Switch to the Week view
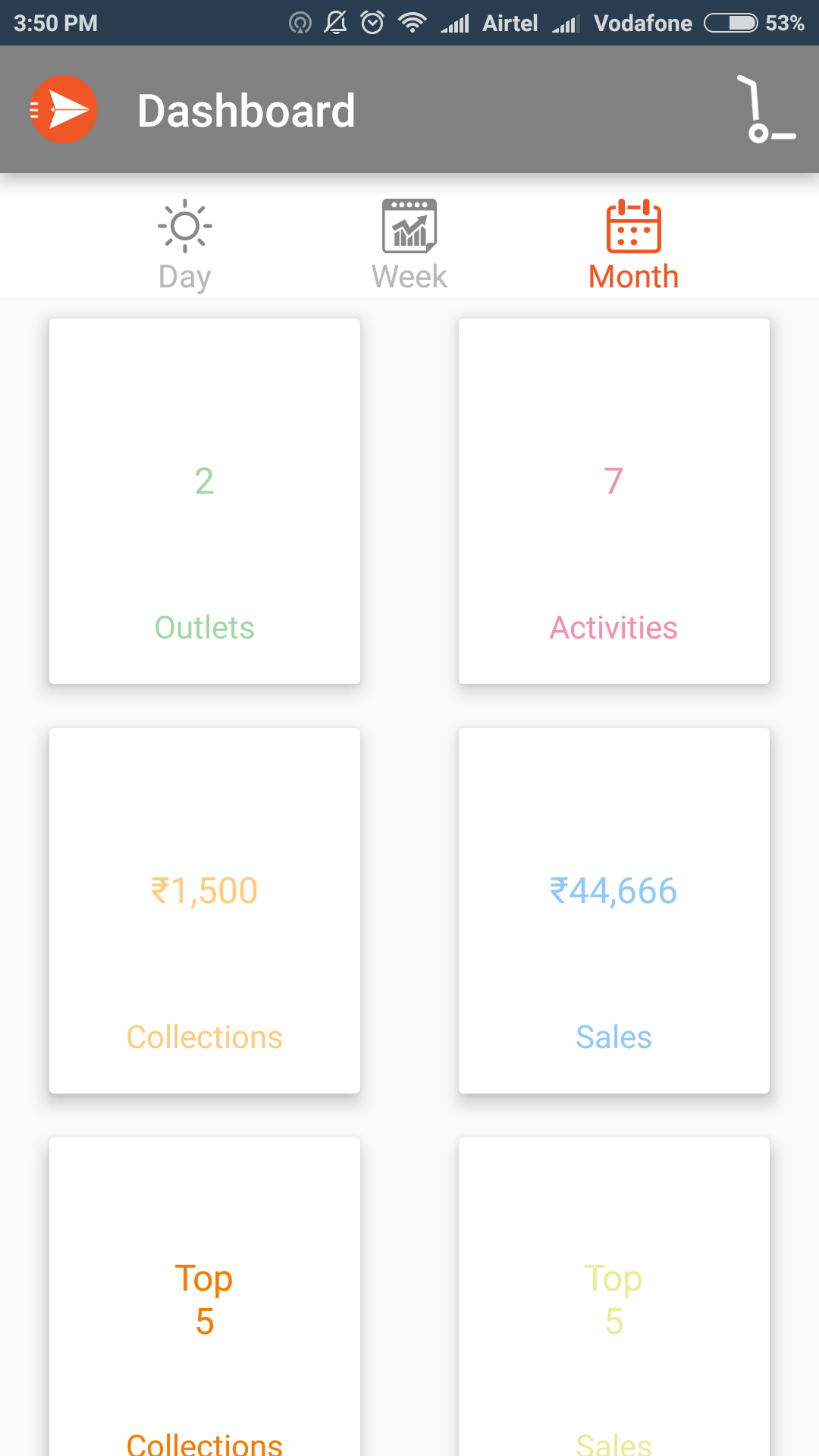Viewport: 819px width, 1456px height. tap(409, 245)
